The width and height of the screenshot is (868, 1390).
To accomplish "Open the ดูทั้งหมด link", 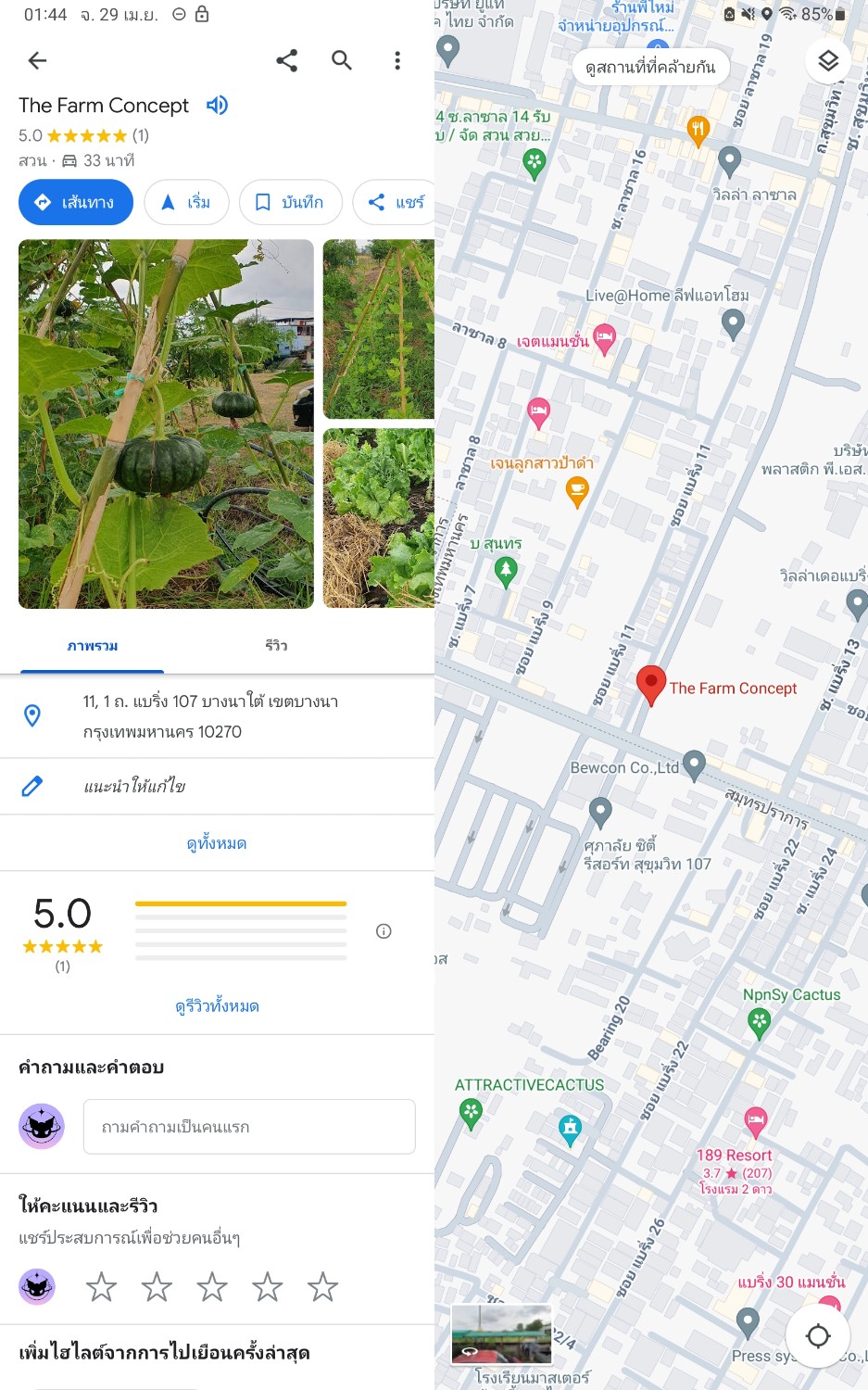I will pos(217,843).
